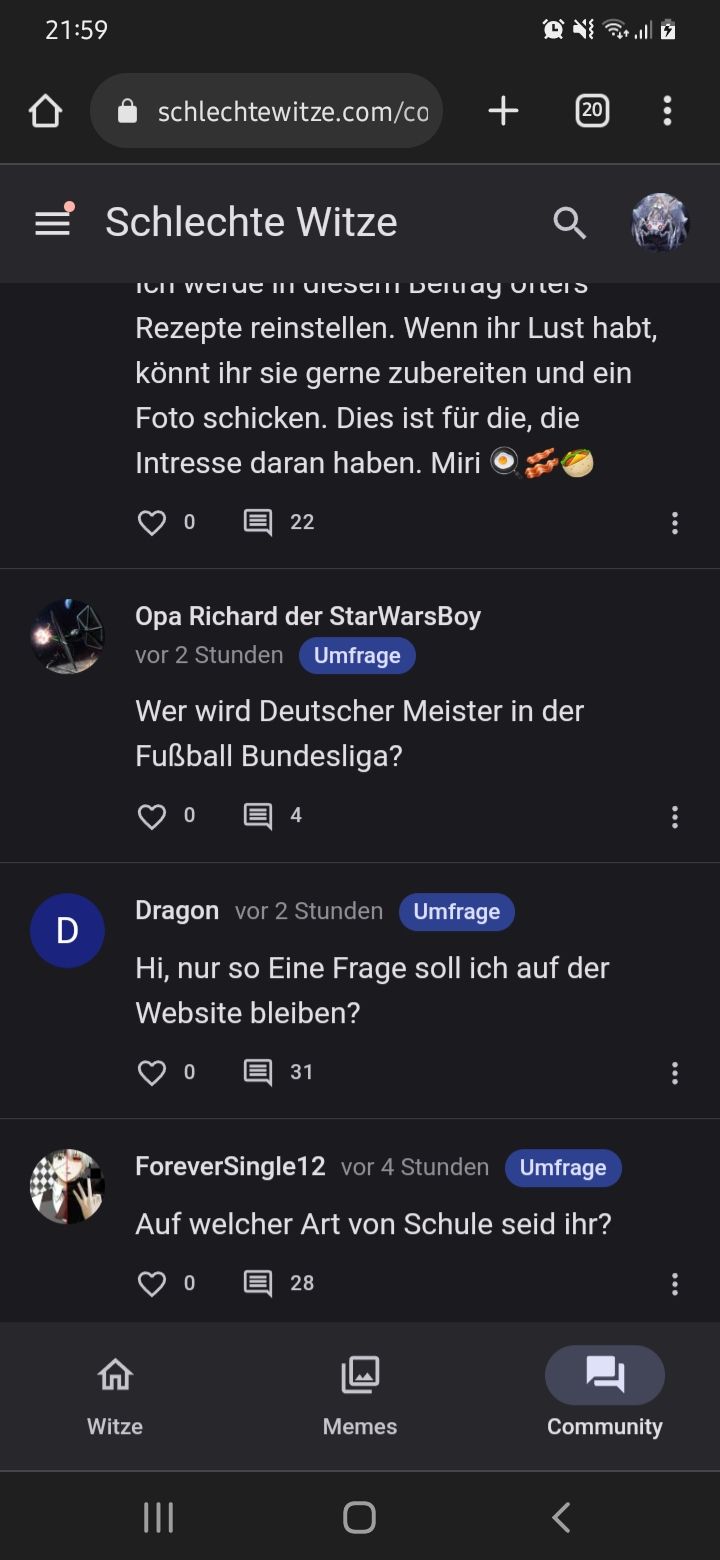Image resolution: width=720 pixels, height=1560 pixels.
Task: Open comments on the Bundesliga poll
Action: click(x=258, y=816)
